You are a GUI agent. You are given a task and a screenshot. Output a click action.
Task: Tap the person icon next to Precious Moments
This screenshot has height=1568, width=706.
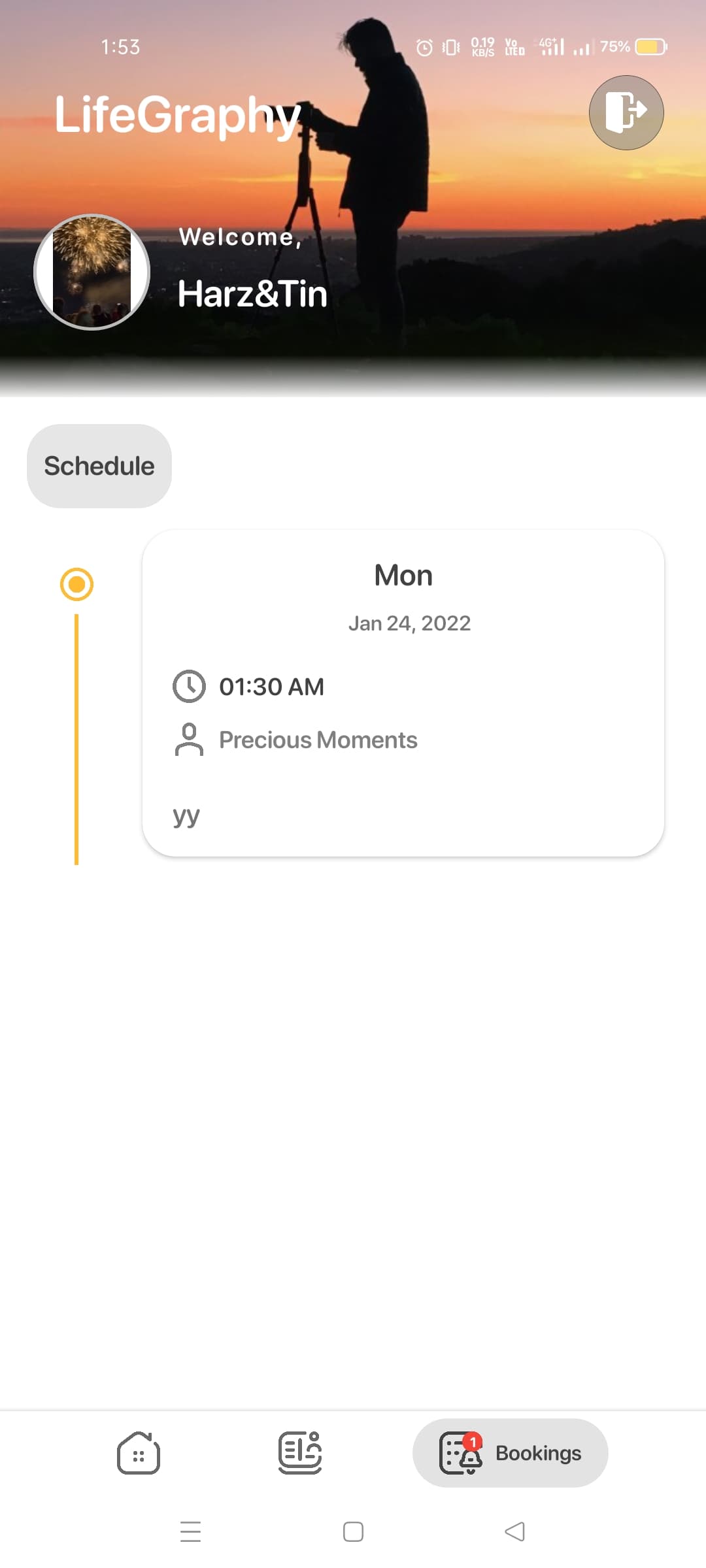(x=189, y=740)
